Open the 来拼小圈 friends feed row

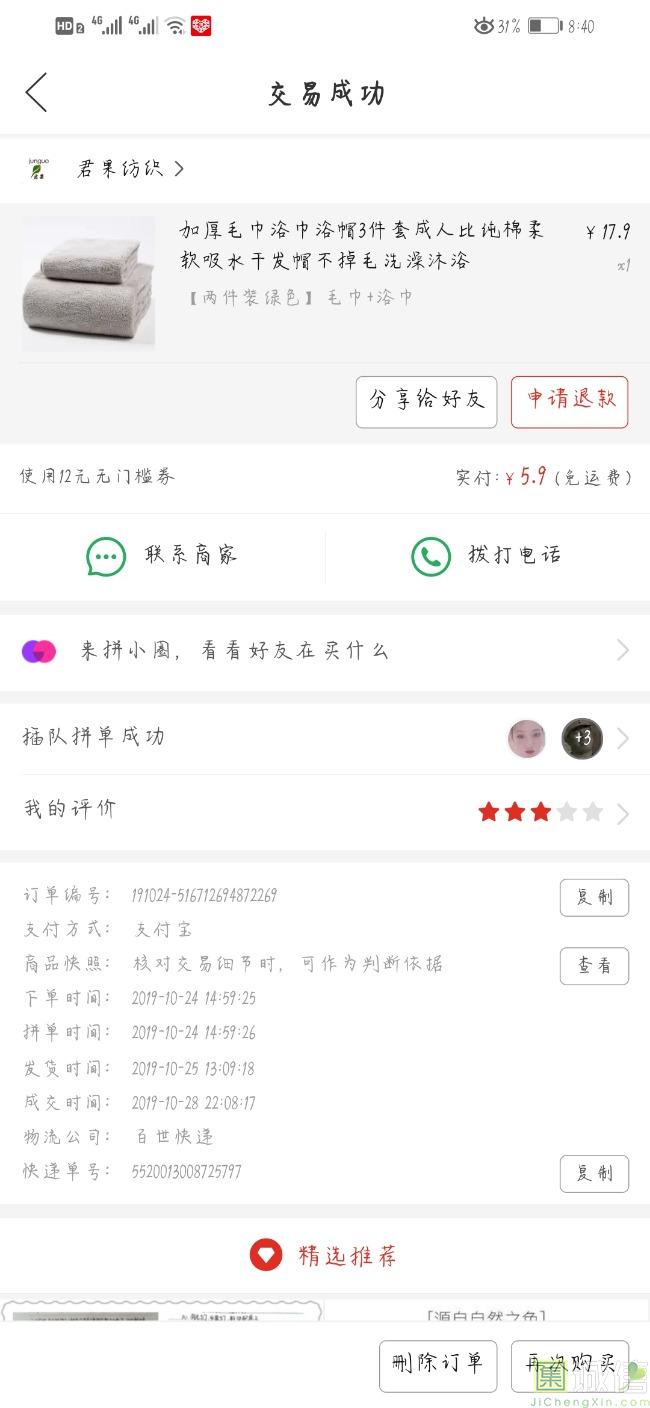pos(325,651)
